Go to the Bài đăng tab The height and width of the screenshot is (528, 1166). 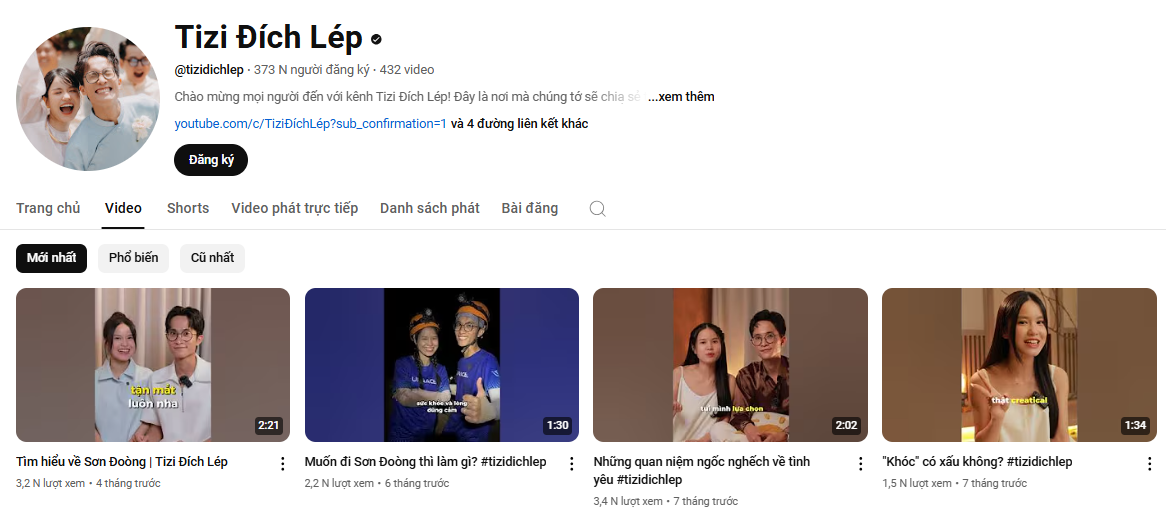[x=529, y=208]
